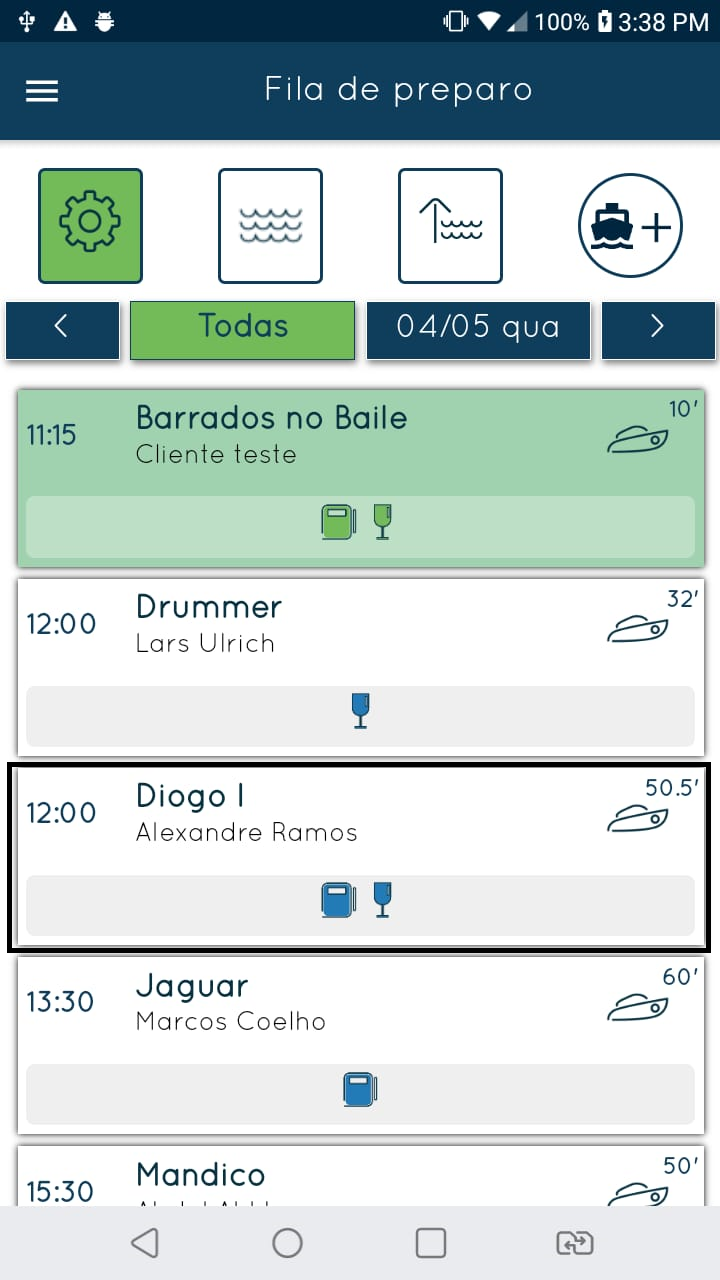
Task: Select the boats-in-water waves filter icon
Action: tap(270, 225)
